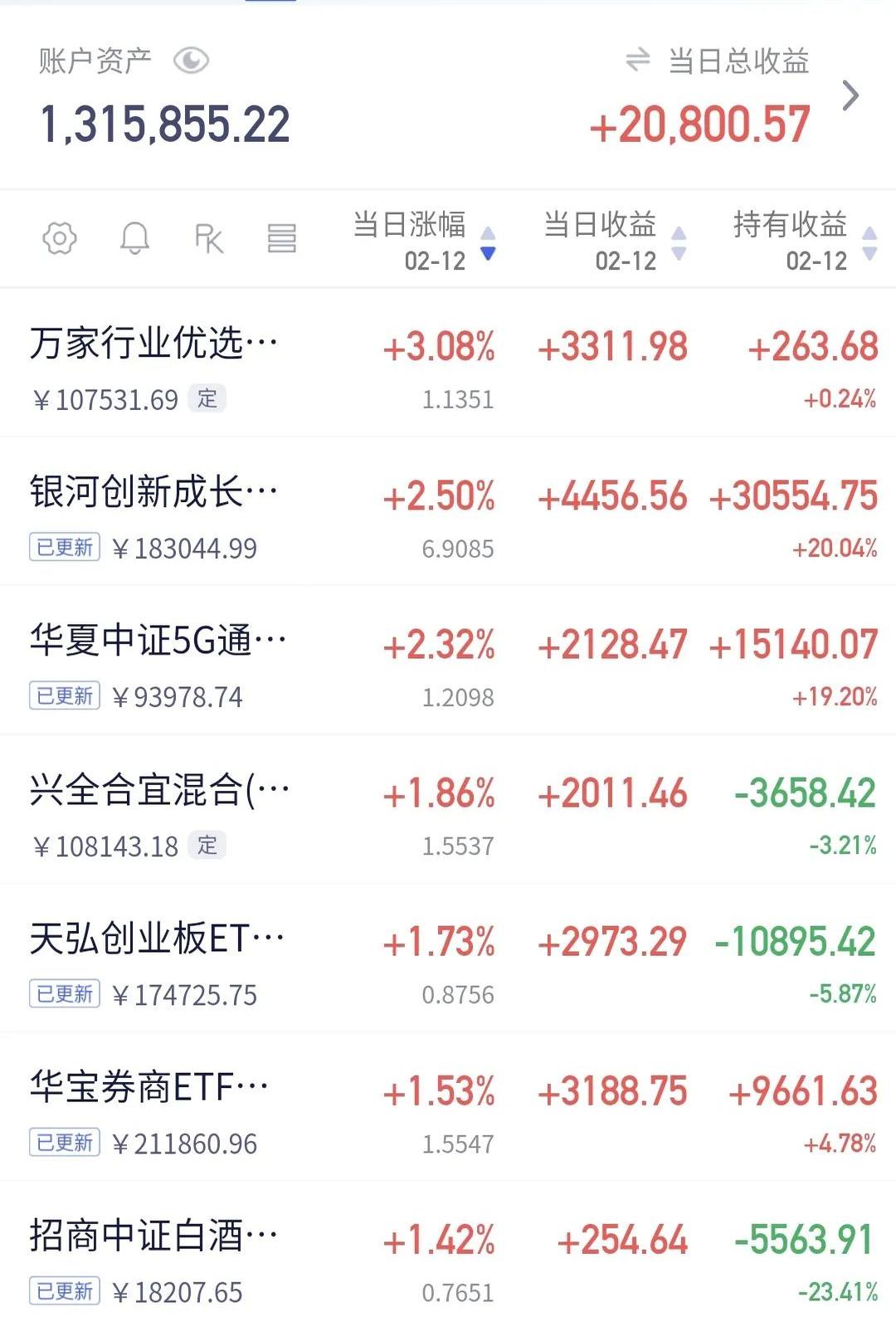Open the notification bell icon
Screen dimensions: 896x1317
point(135,238)
